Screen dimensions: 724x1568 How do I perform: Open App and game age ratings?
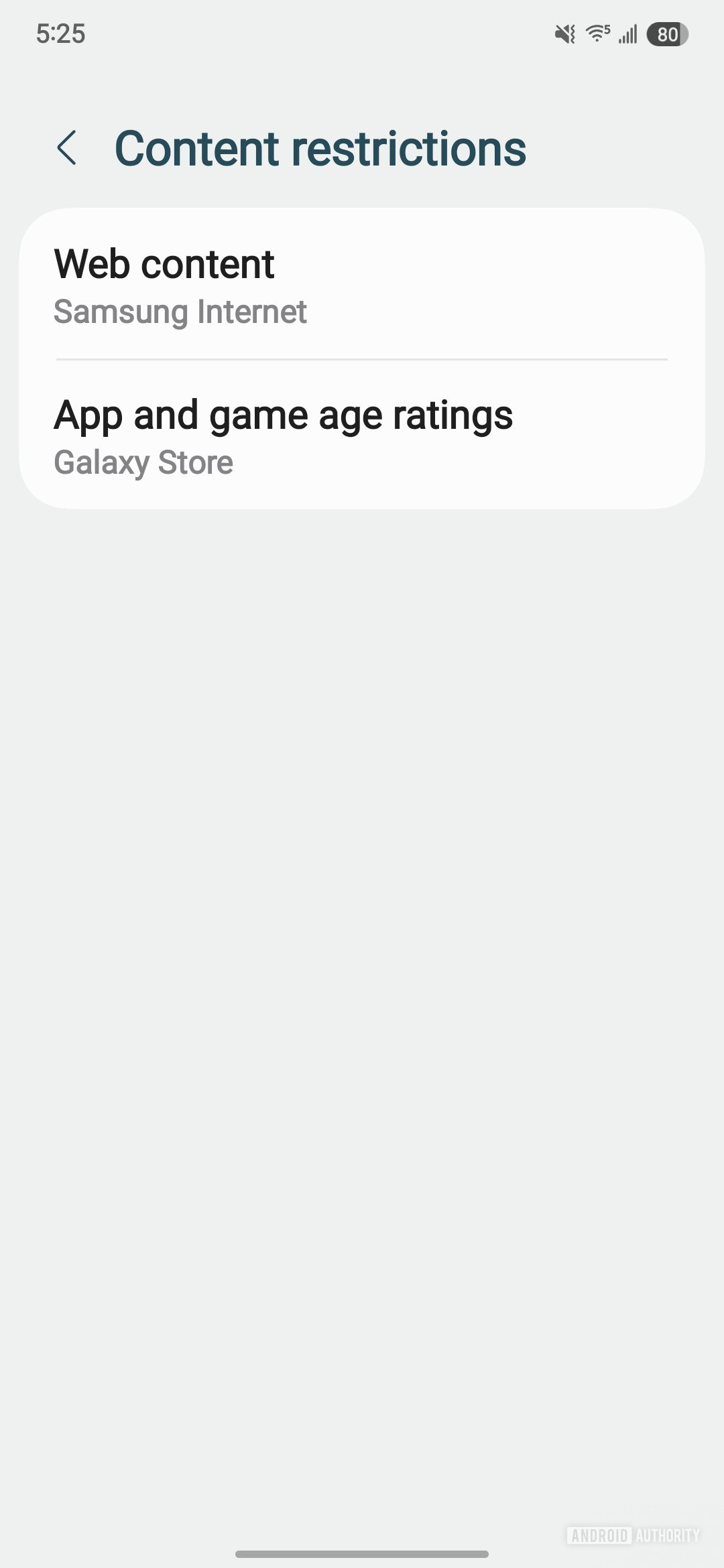(x=362, y=436)
